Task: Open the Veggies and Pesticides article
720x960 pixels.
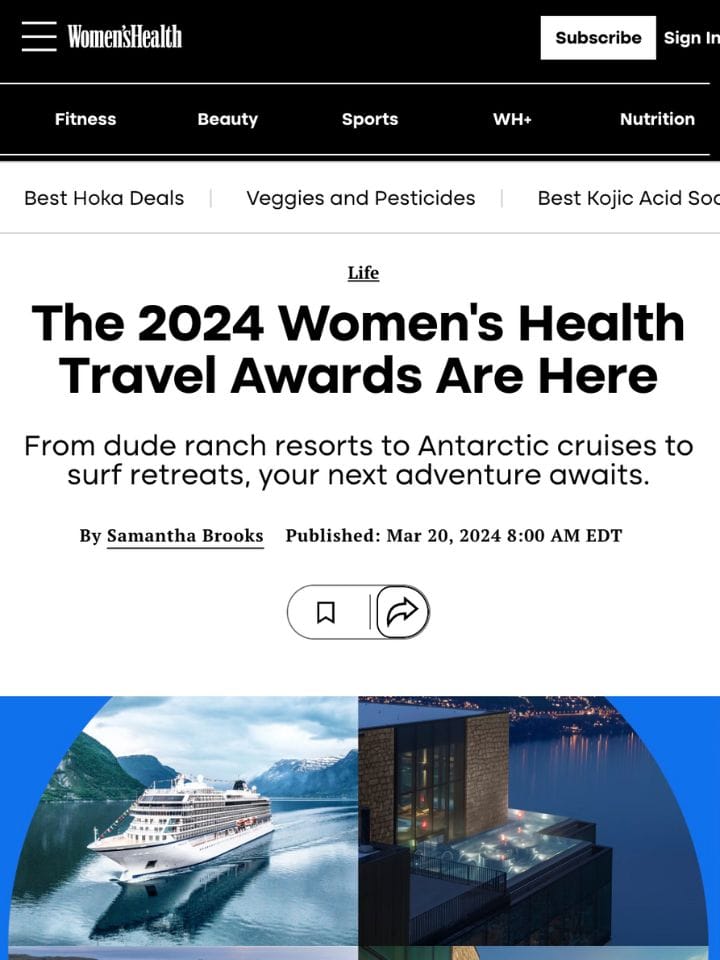Action: click(361, 198)
